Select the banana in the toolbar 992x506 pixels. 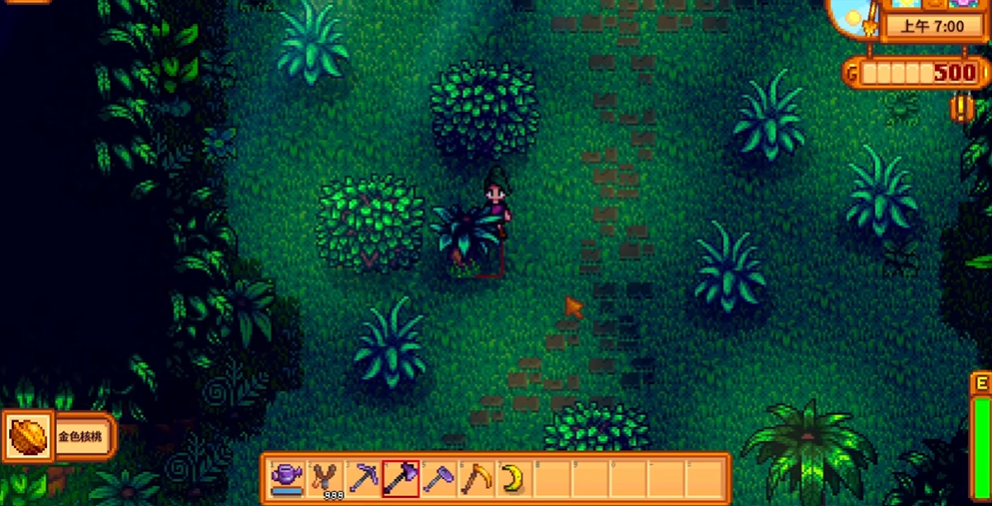(x=512, y=478)
